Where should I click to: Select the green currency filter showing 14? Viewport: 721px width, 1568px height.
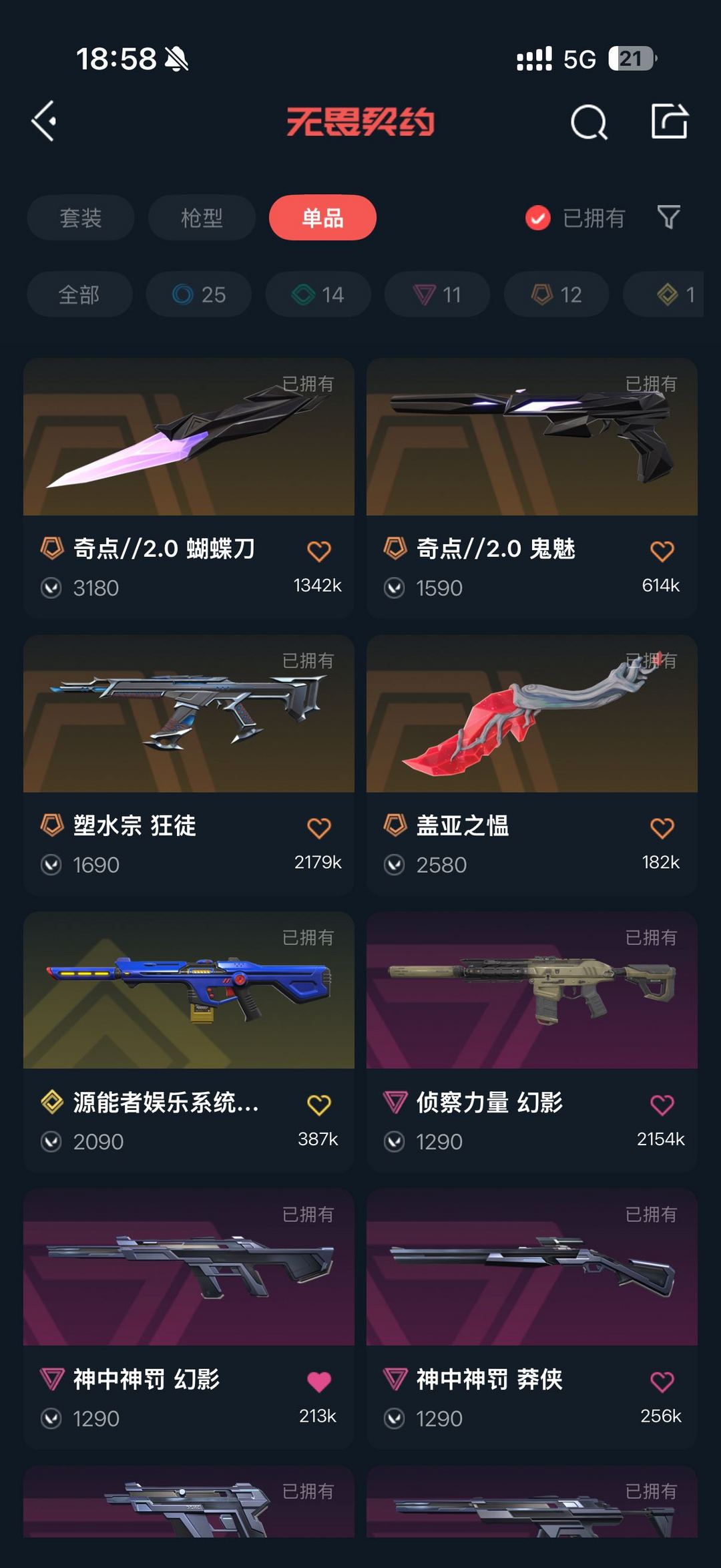tap(317, 295)
